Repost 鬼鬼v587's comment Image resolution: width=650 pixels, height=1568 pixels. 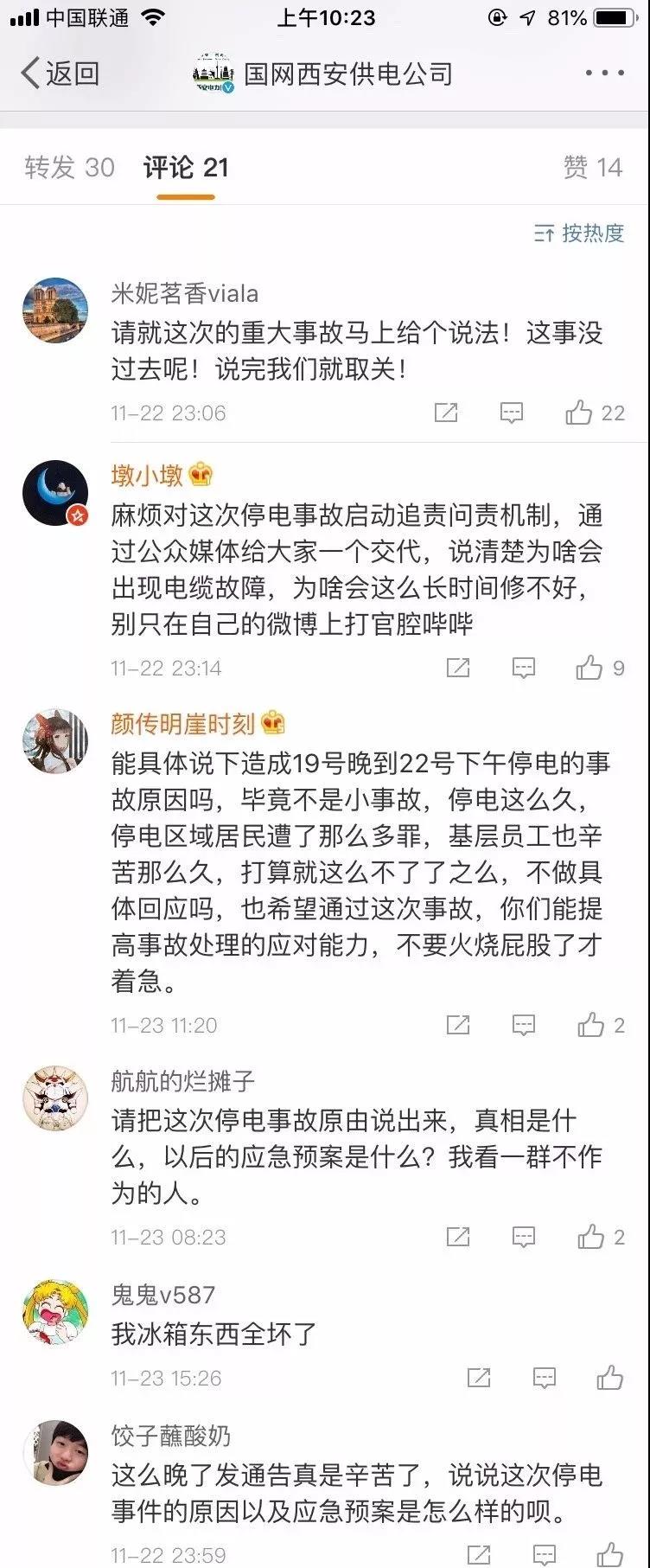479,1378
